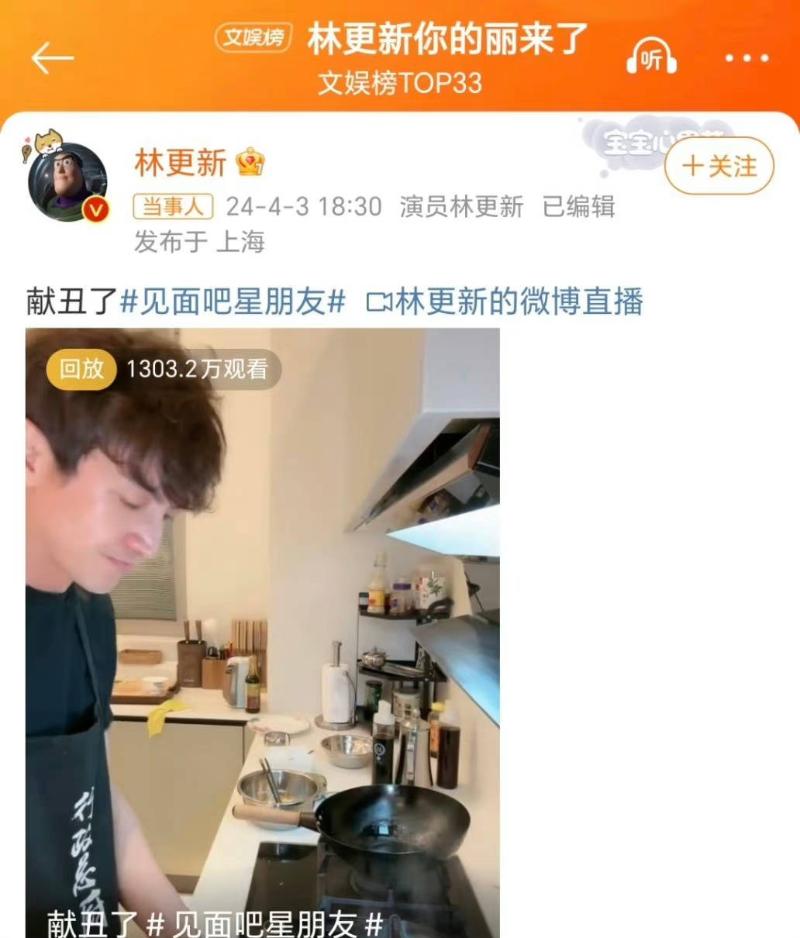Go back using the top arrow
The height and width of the screenshot is (938, 800).
(x=52, y=59)
